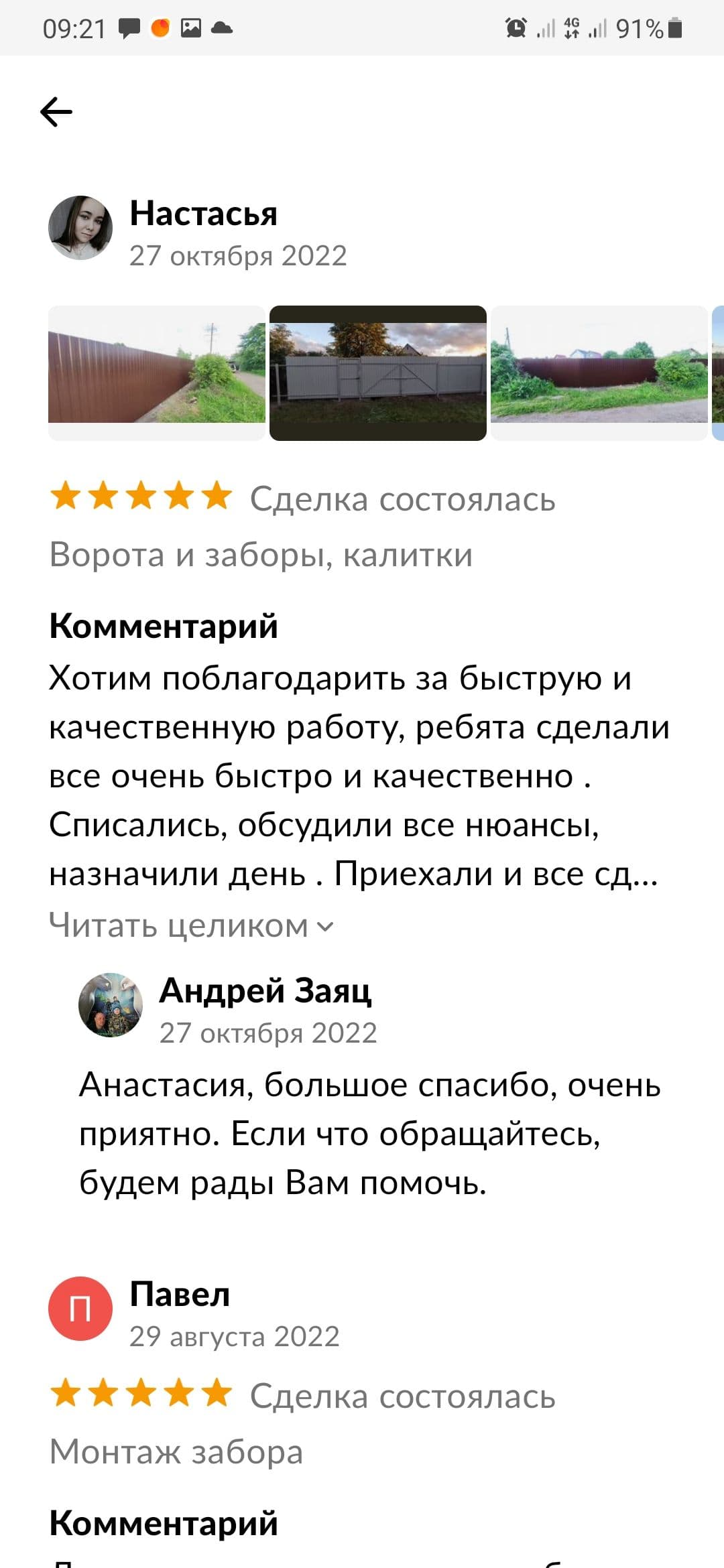Expand Настасья's comment with Читать целиком
This screenshot has width=724, height=1568.
pos(191,925)
